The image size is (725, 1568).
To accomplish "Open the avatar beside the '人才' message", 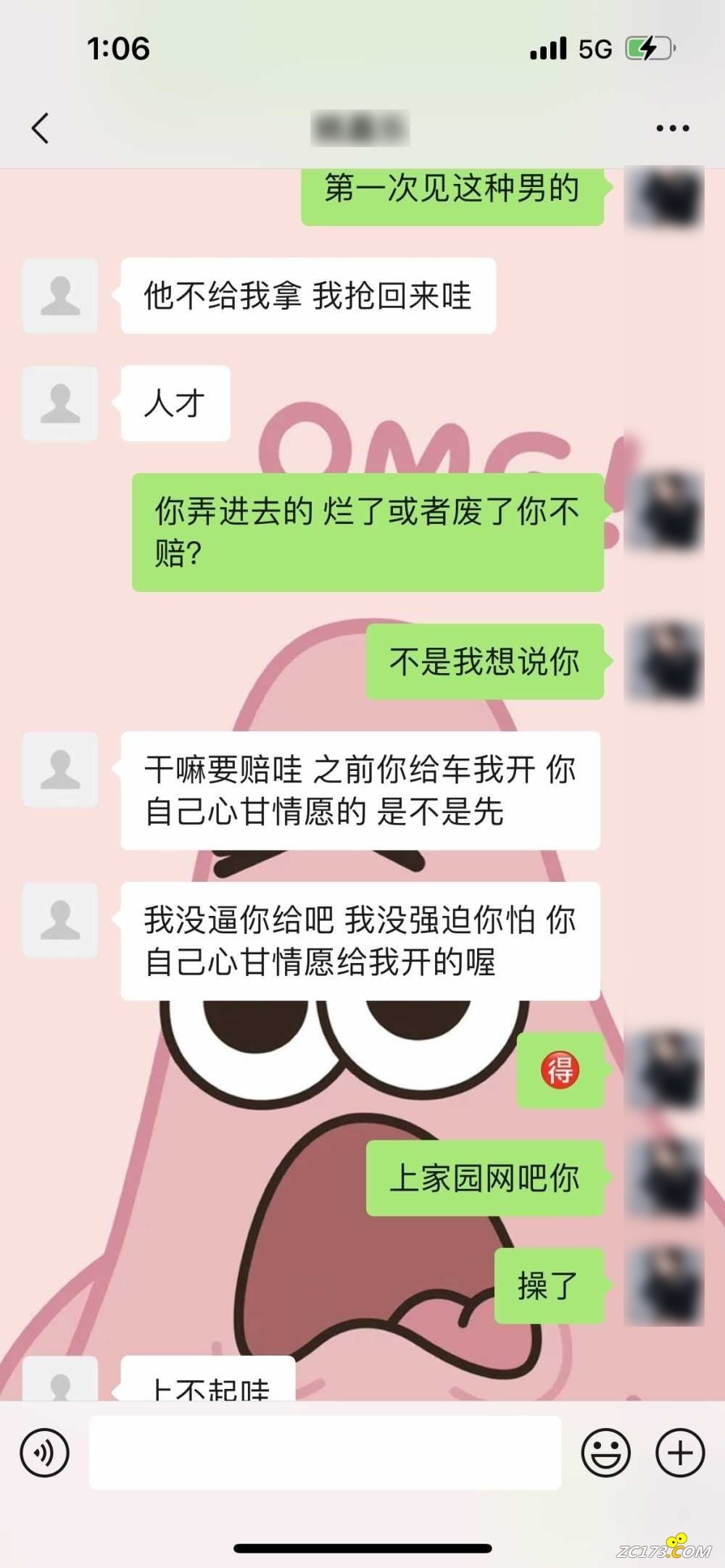I will pyautogui.click(x=60, y=404).
